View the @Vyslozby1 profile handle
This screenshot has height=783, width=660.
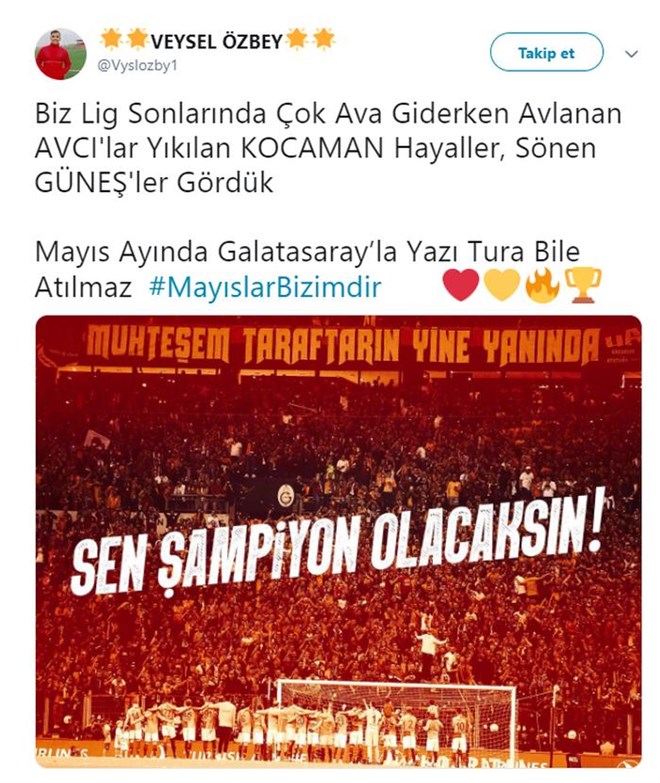[x=136, y=65]
